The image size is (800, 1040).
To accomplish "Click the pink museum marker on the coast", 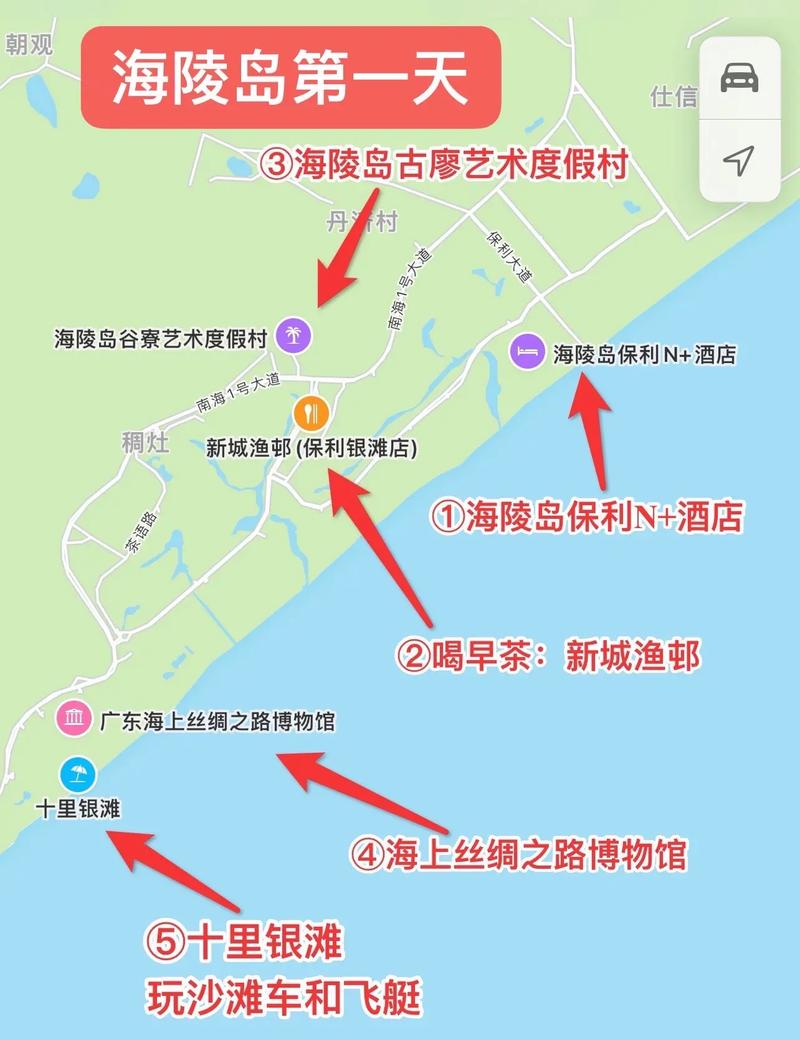I will [x=75, y=720].
